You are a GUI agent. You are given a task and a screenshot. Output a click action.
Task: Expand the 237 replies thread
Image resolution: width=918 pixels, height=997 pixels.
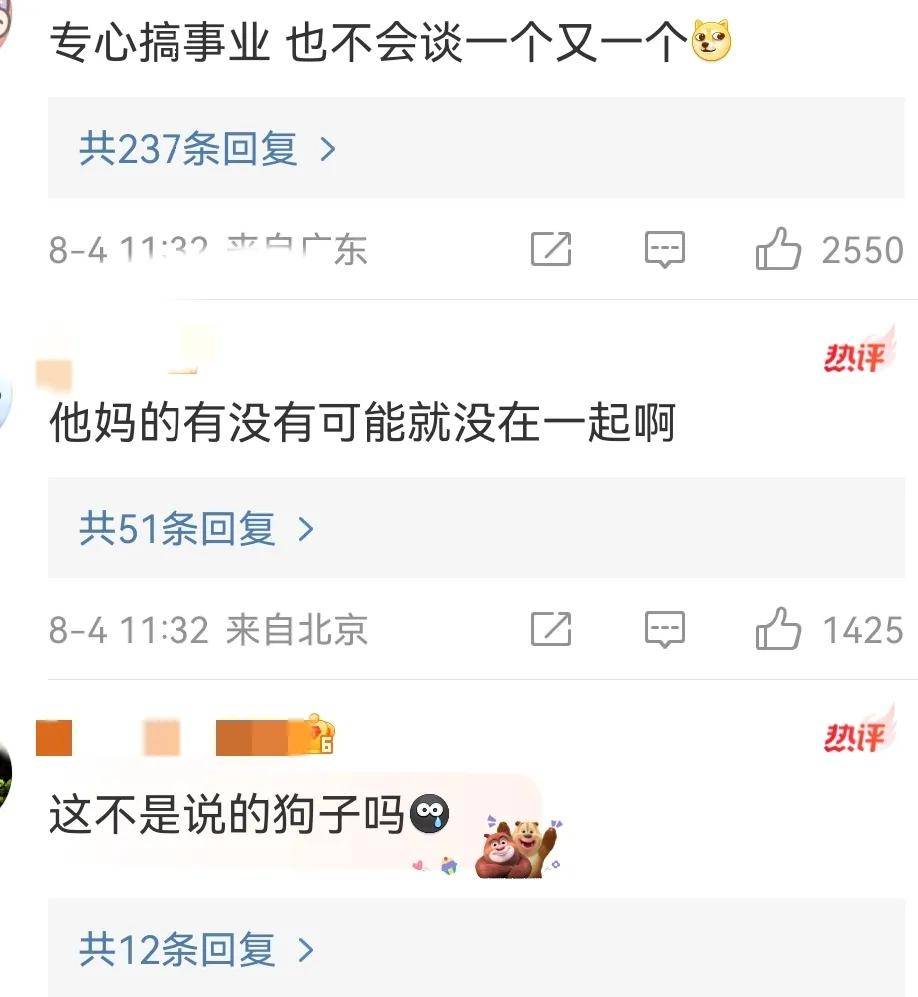tap(208, 150)
